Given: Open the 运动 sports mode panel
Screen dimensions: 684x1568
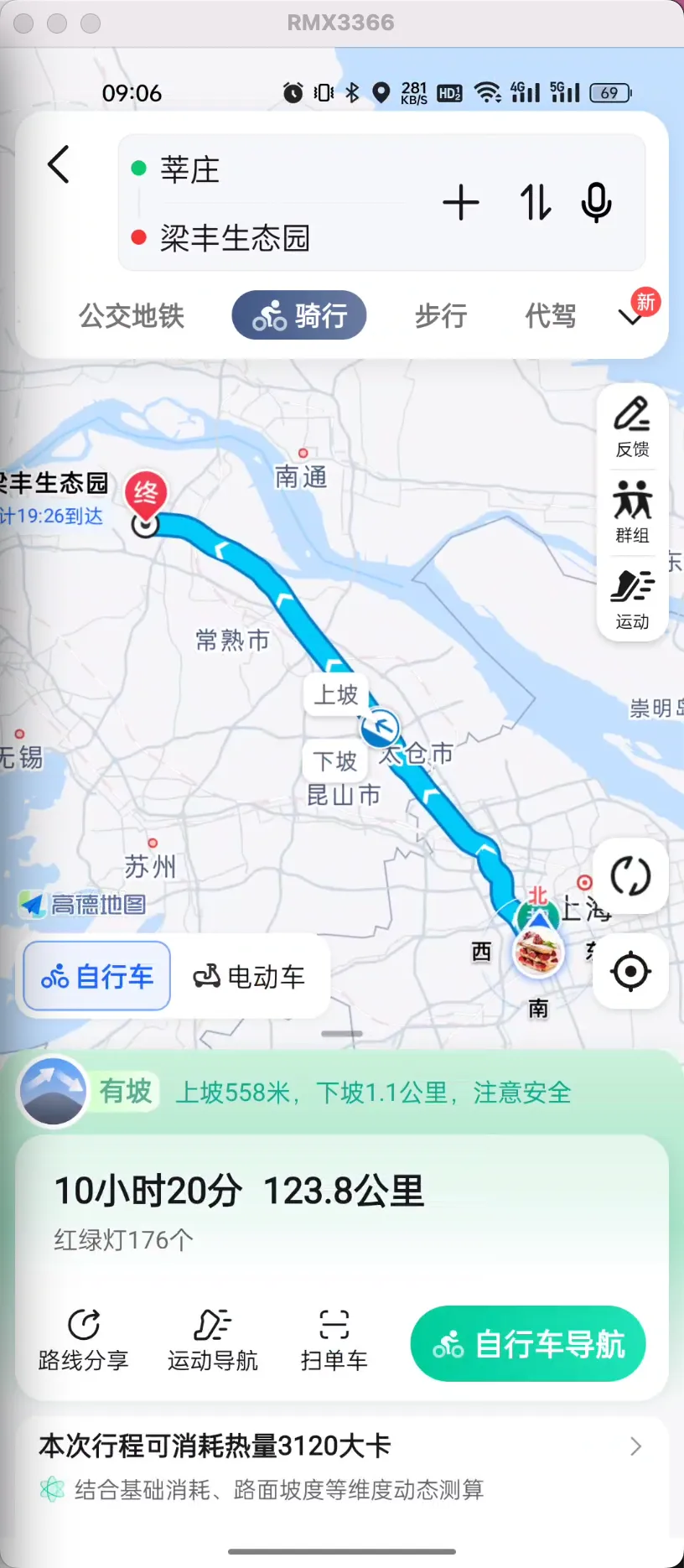Looking at the screenshot, I should click(x=632, y=600).
